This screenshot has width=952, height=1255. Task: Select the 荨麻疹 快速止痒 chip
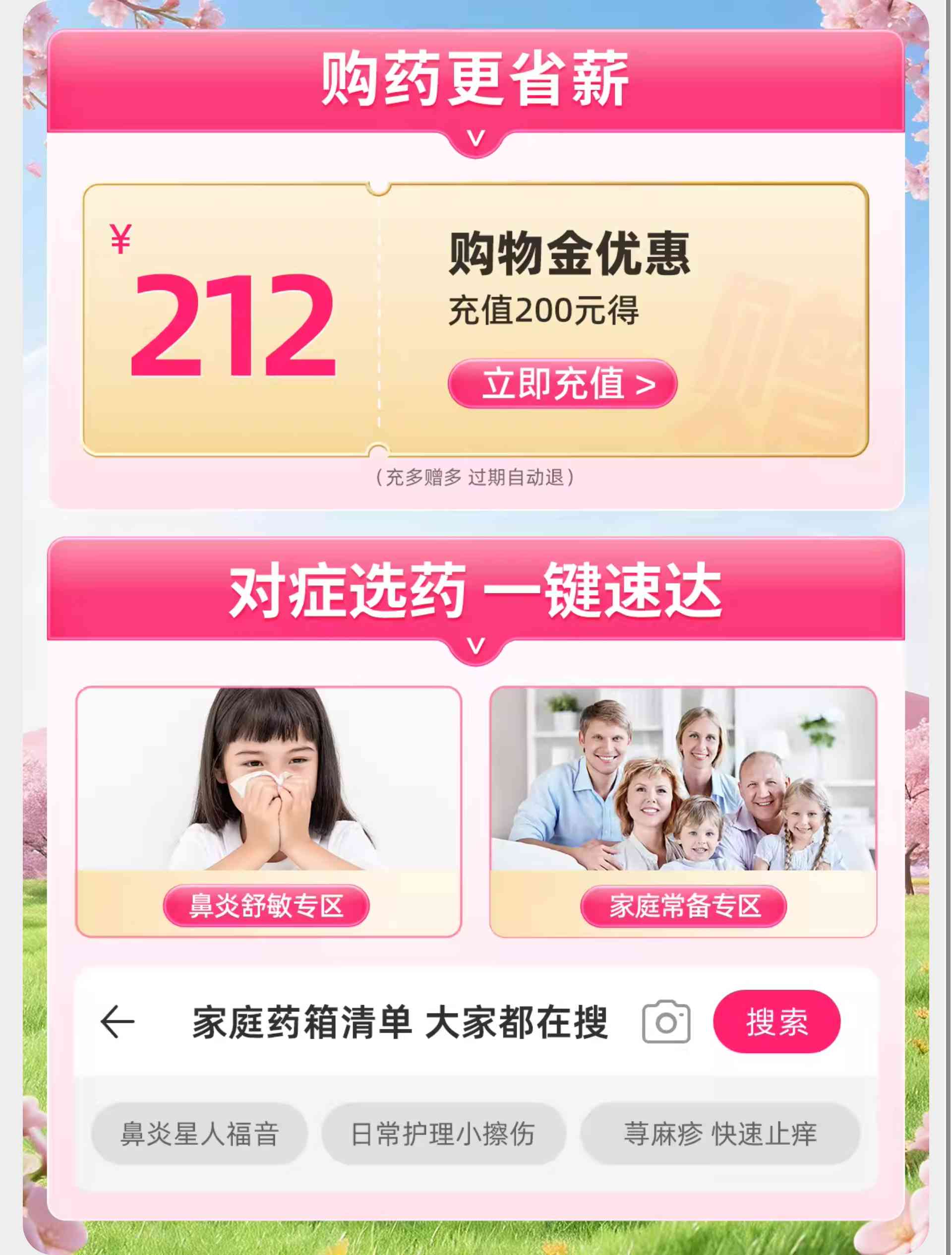point(720,1134)
